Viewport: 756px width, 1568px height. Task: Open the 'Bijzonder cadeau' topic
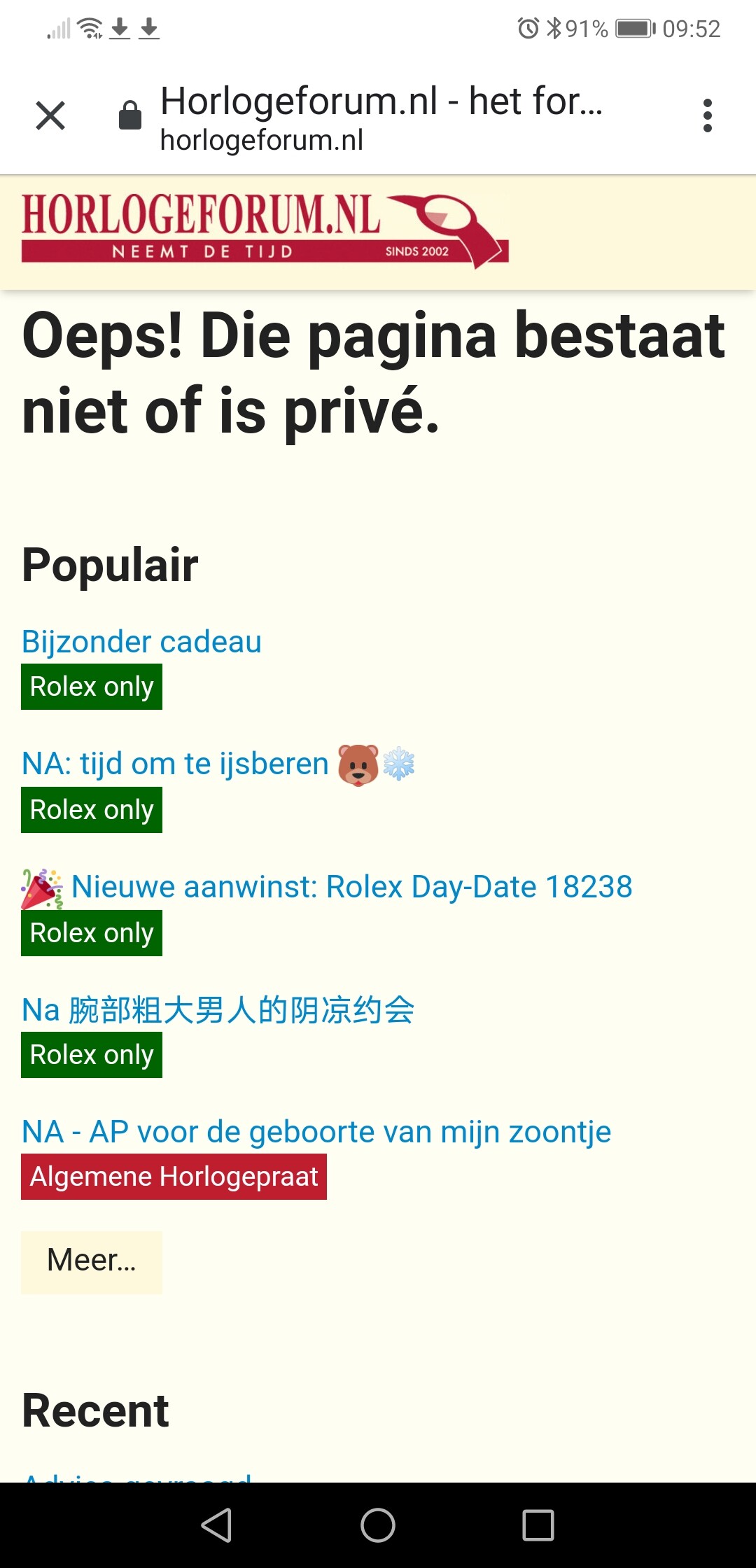pos(141,642)
